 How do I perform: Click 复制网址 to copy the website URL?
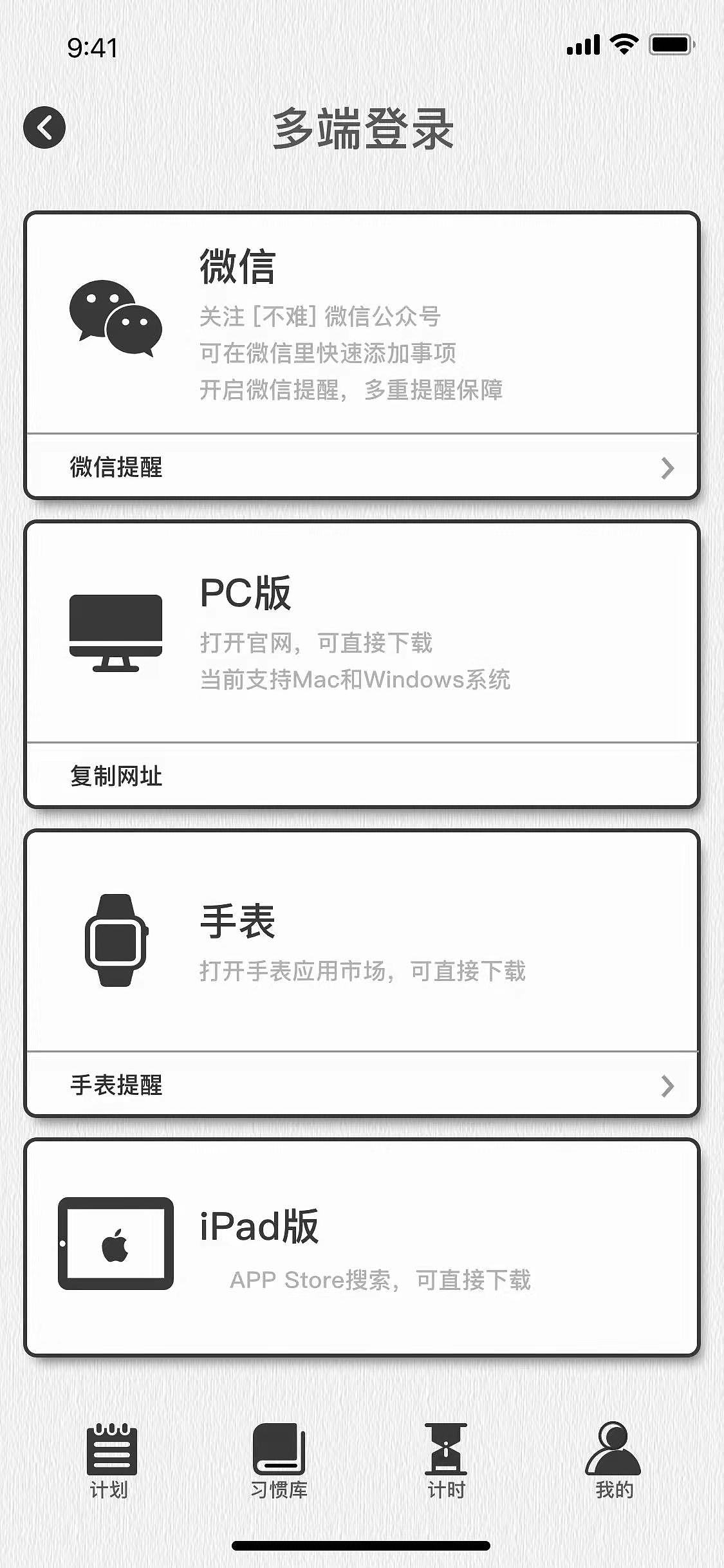(x=116, y=778)
